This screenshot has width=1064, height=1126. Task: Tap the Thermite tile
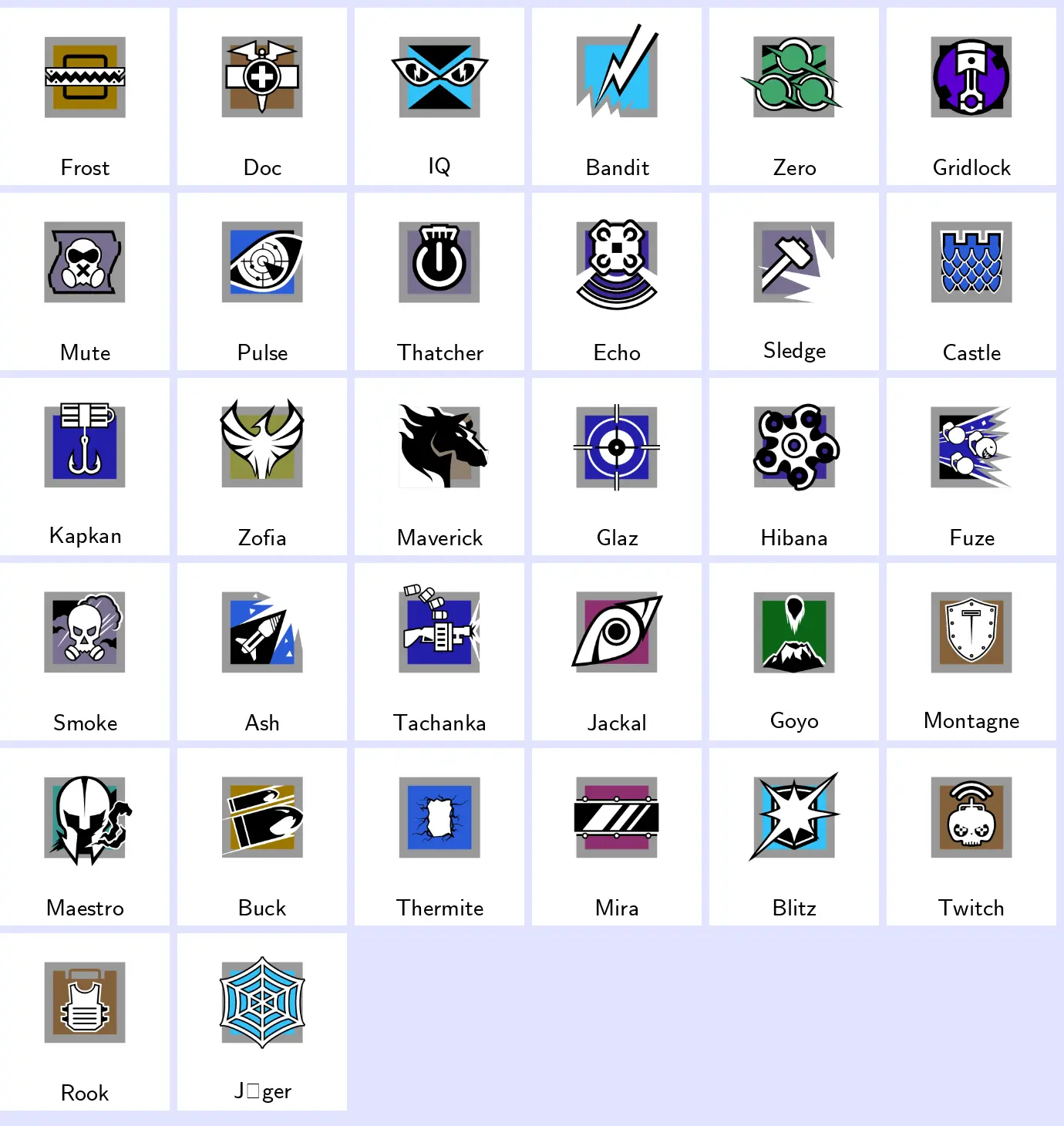[439, 837]
